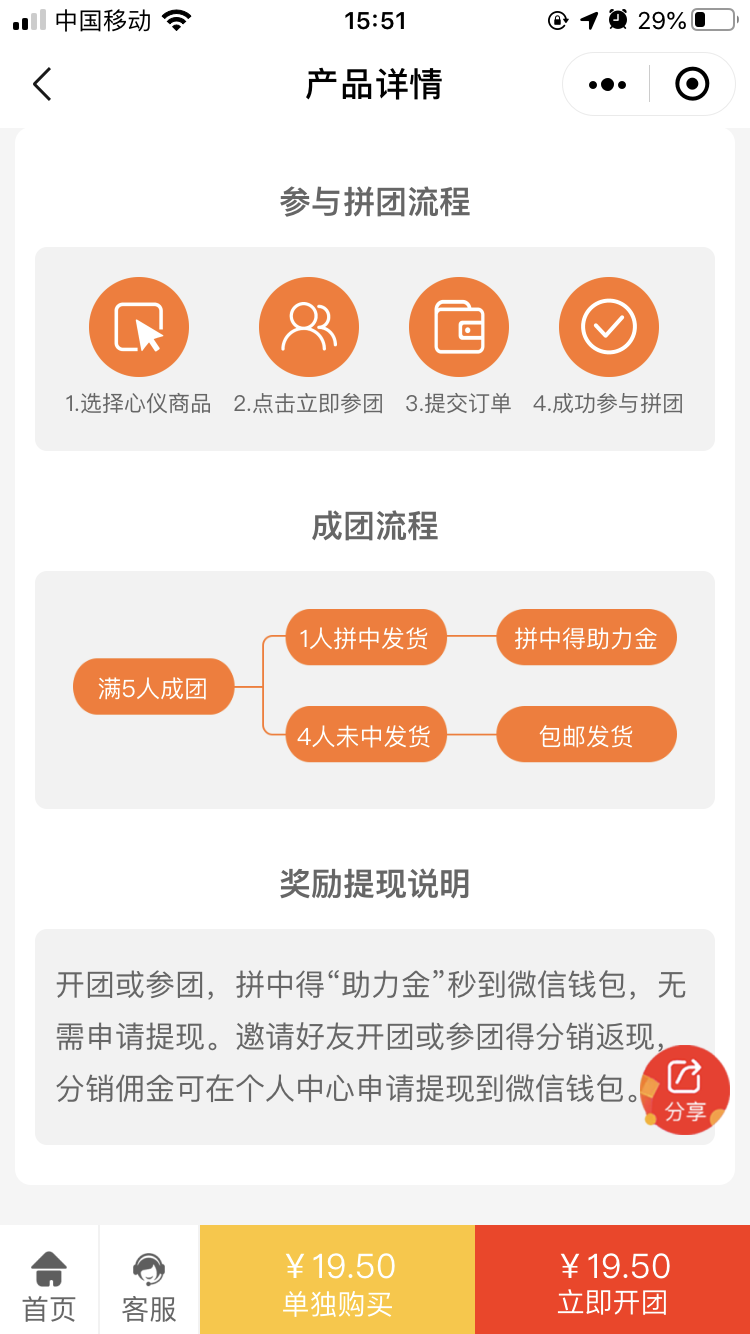The image size is (750, 1334).
Task: Go back from product details
Action: pos(42,85)
